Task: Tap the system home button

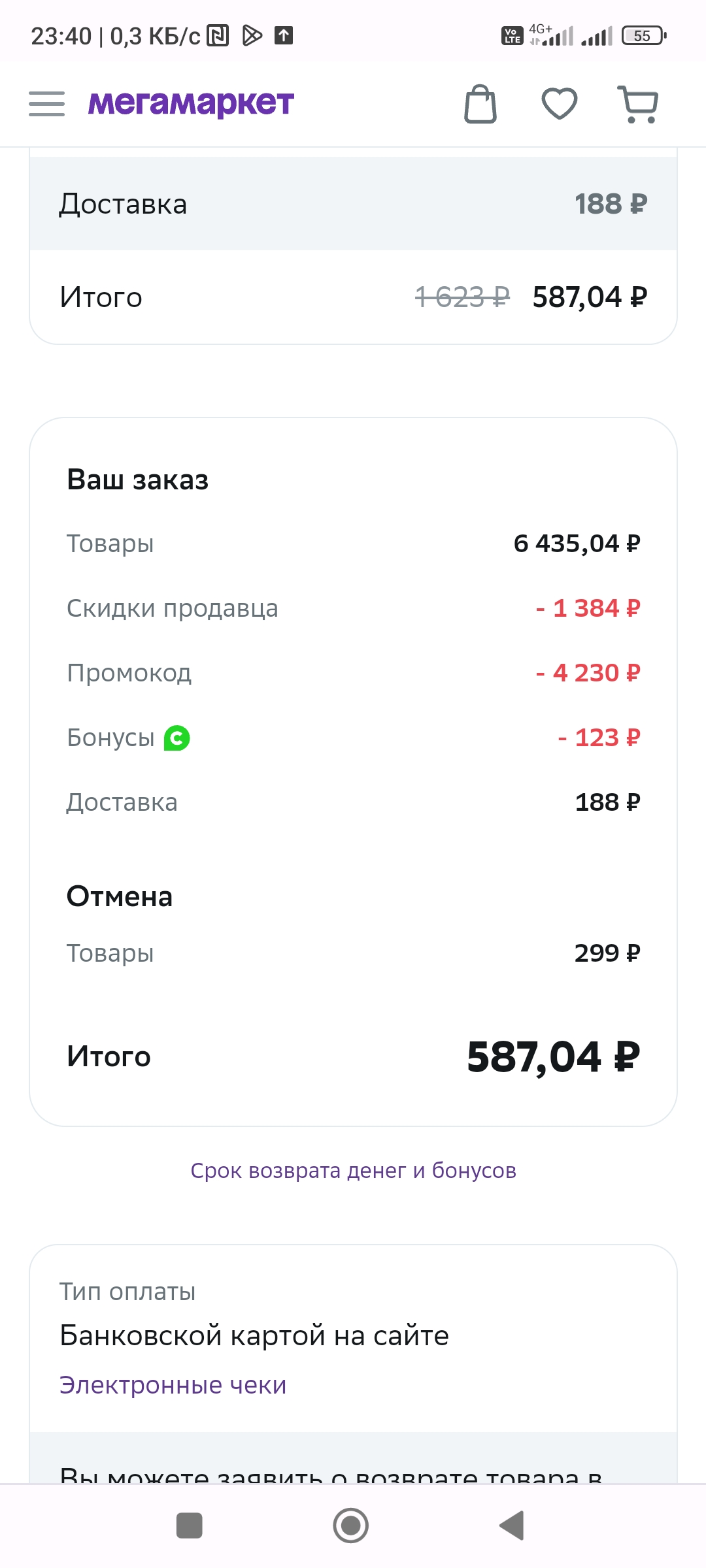Action: [x=351, y=1526]
